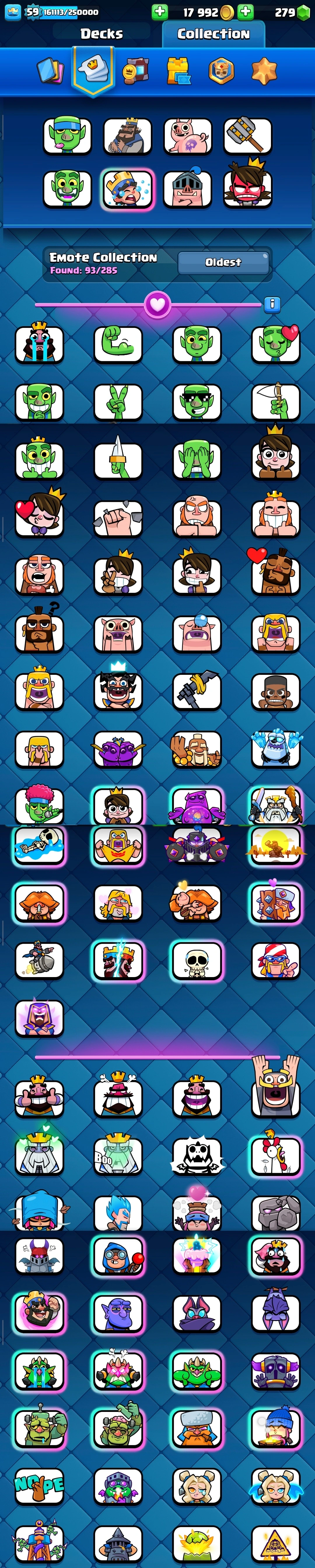Open the star icon tab

[264, 70]
